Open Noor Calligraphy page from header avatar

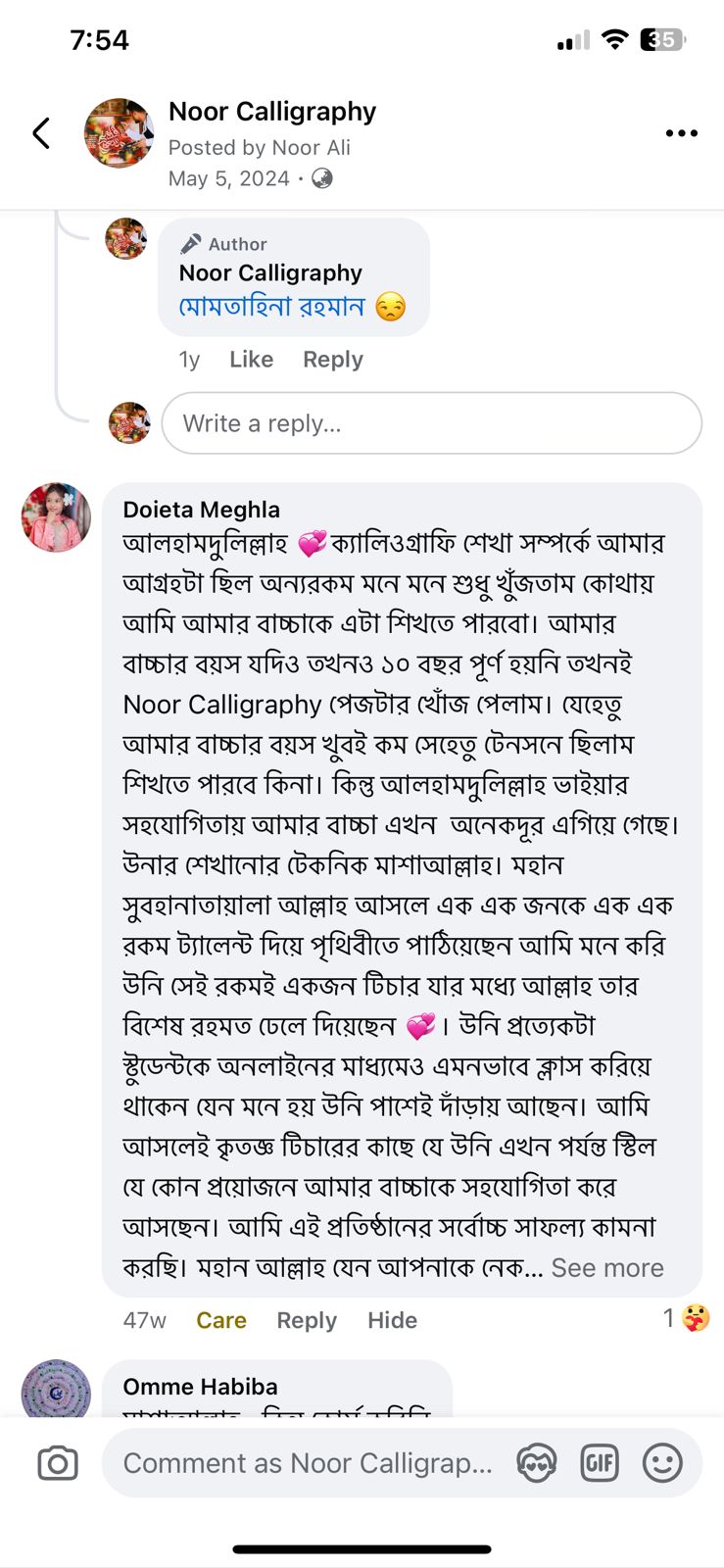tap(119, 133)
